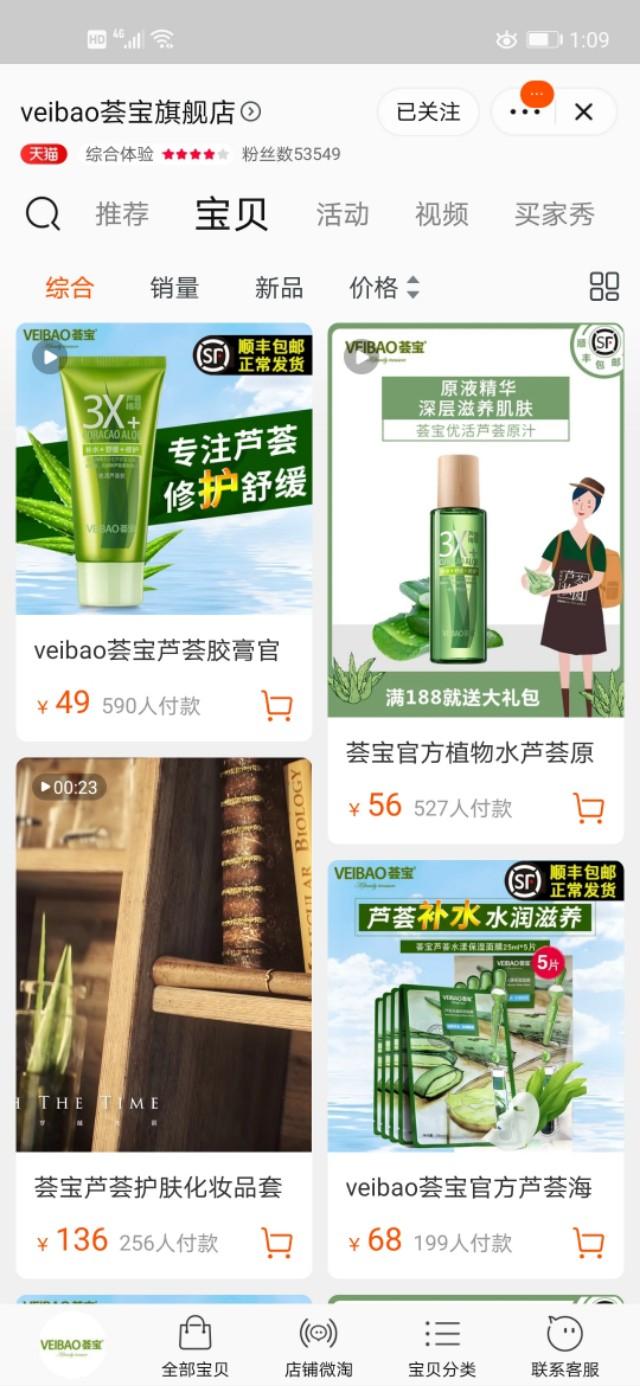Switch to the 买家秀 tab
This screenshot has width=640, height=1386.
[554, 214]
